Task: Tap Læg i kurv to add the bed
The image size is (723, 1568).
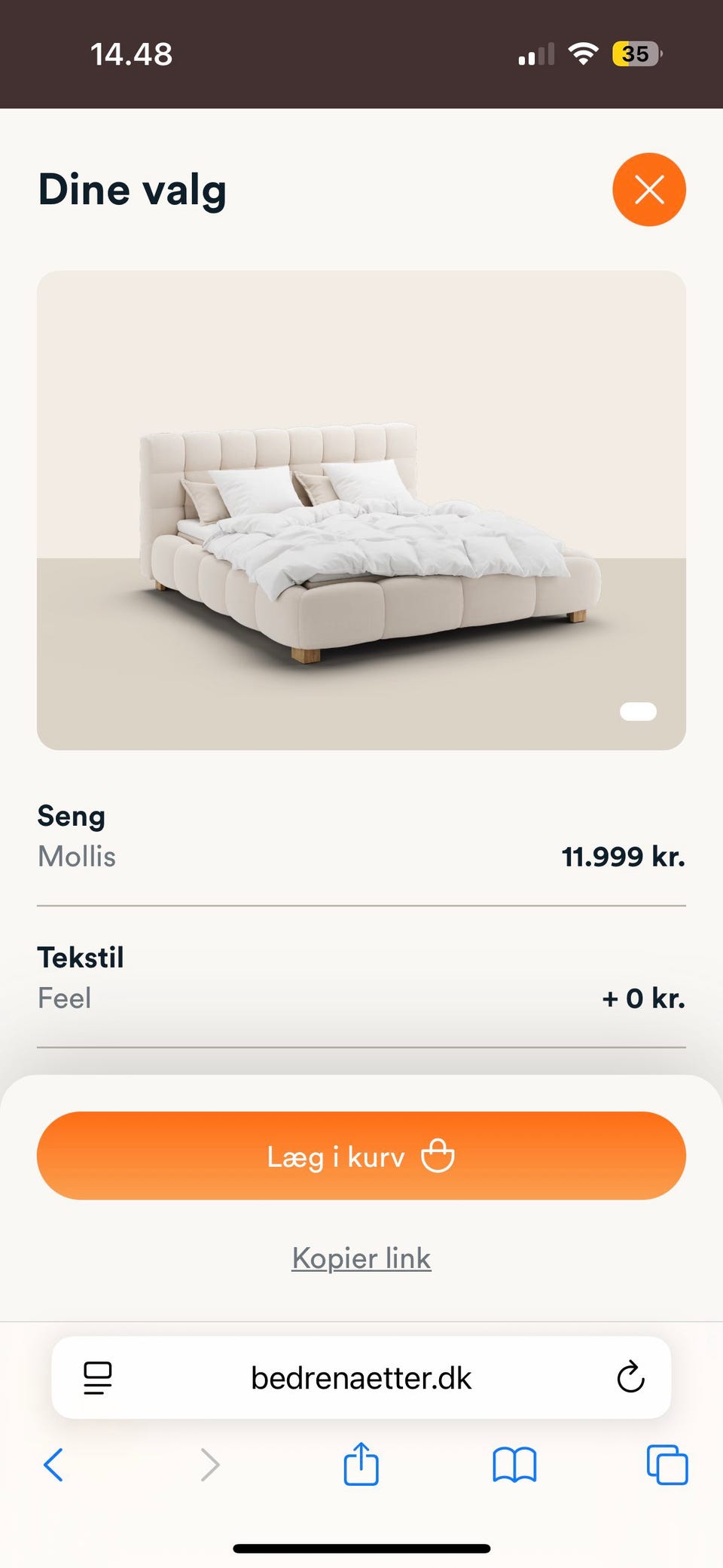Action: 361,1156
